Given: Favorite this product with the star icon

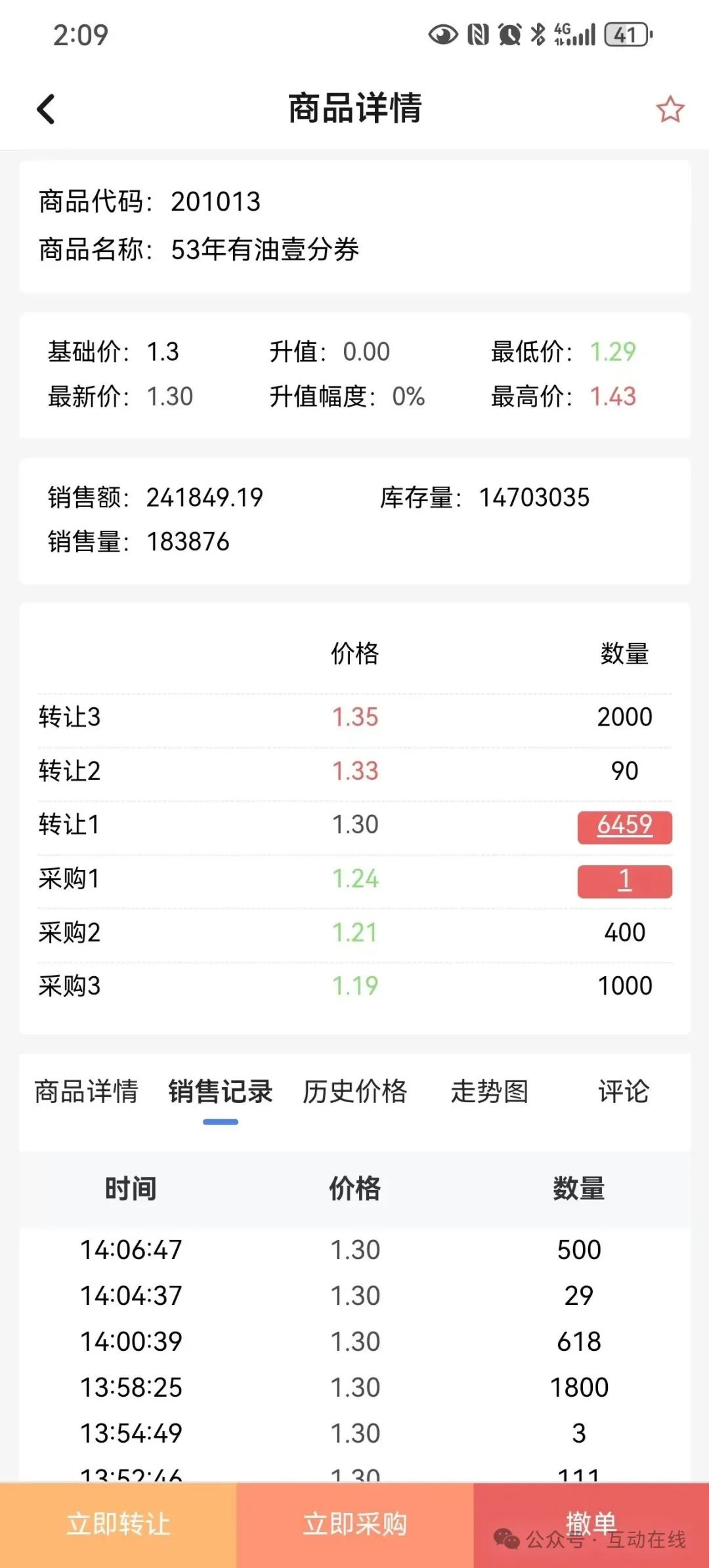Looking at the screenshot, I should (670, 109).
